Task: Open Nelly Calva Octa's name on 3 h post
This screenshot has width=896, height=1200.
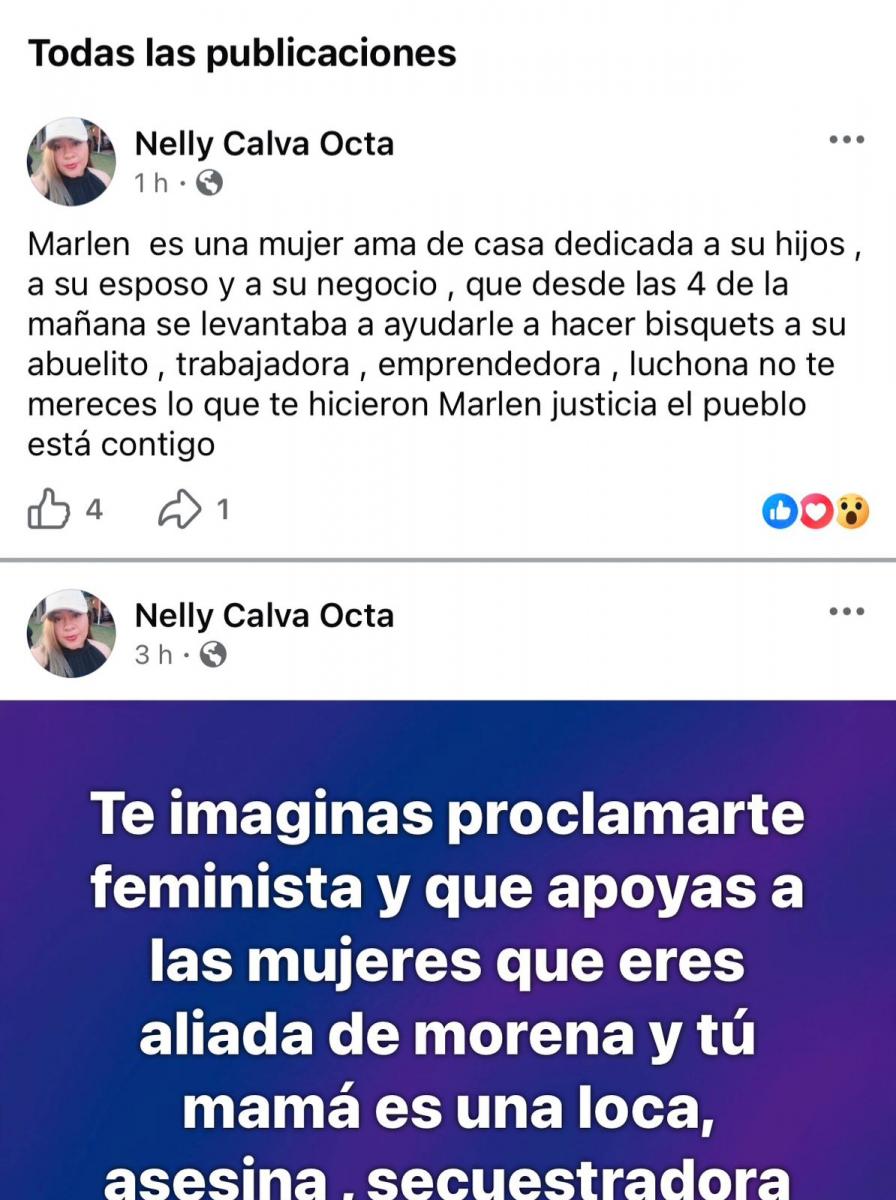Action: point(264,615)
